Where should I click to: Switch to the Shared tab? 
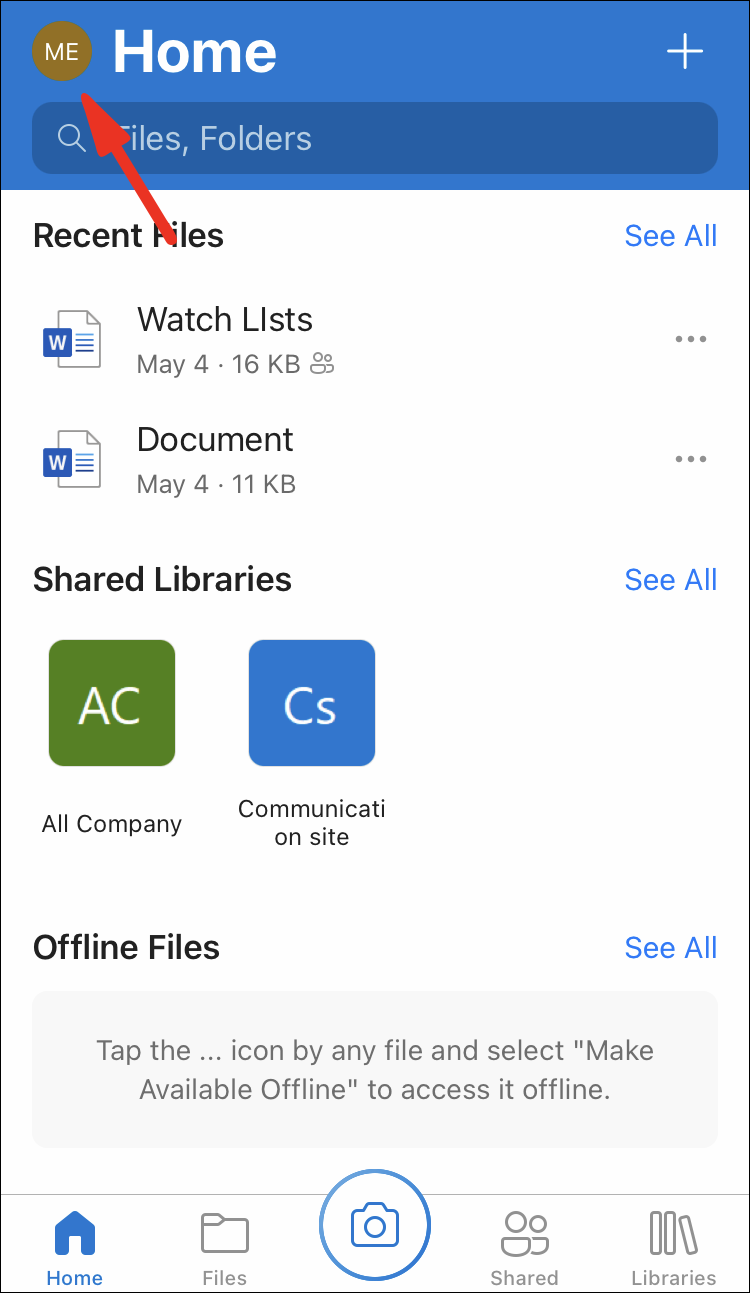(524, 1246)
